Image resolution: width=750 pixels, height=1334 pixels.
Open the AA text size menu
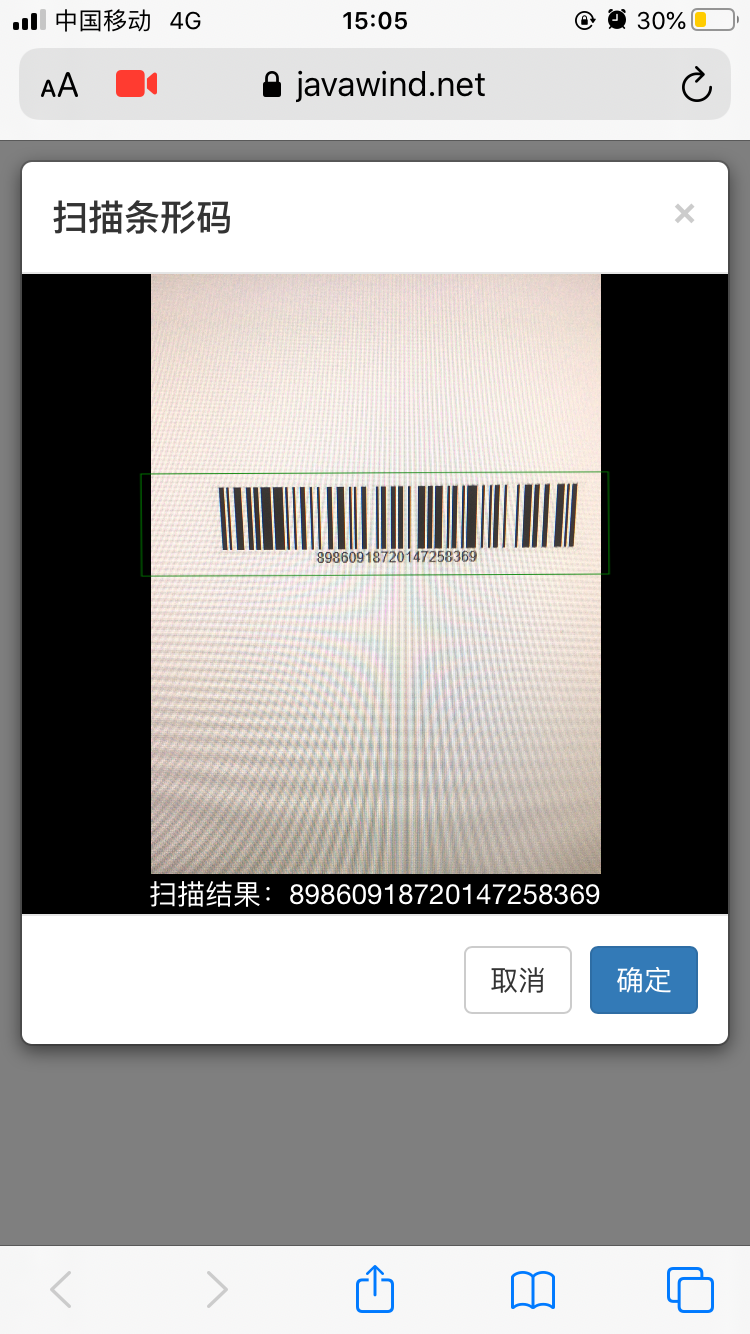[60, 86]
